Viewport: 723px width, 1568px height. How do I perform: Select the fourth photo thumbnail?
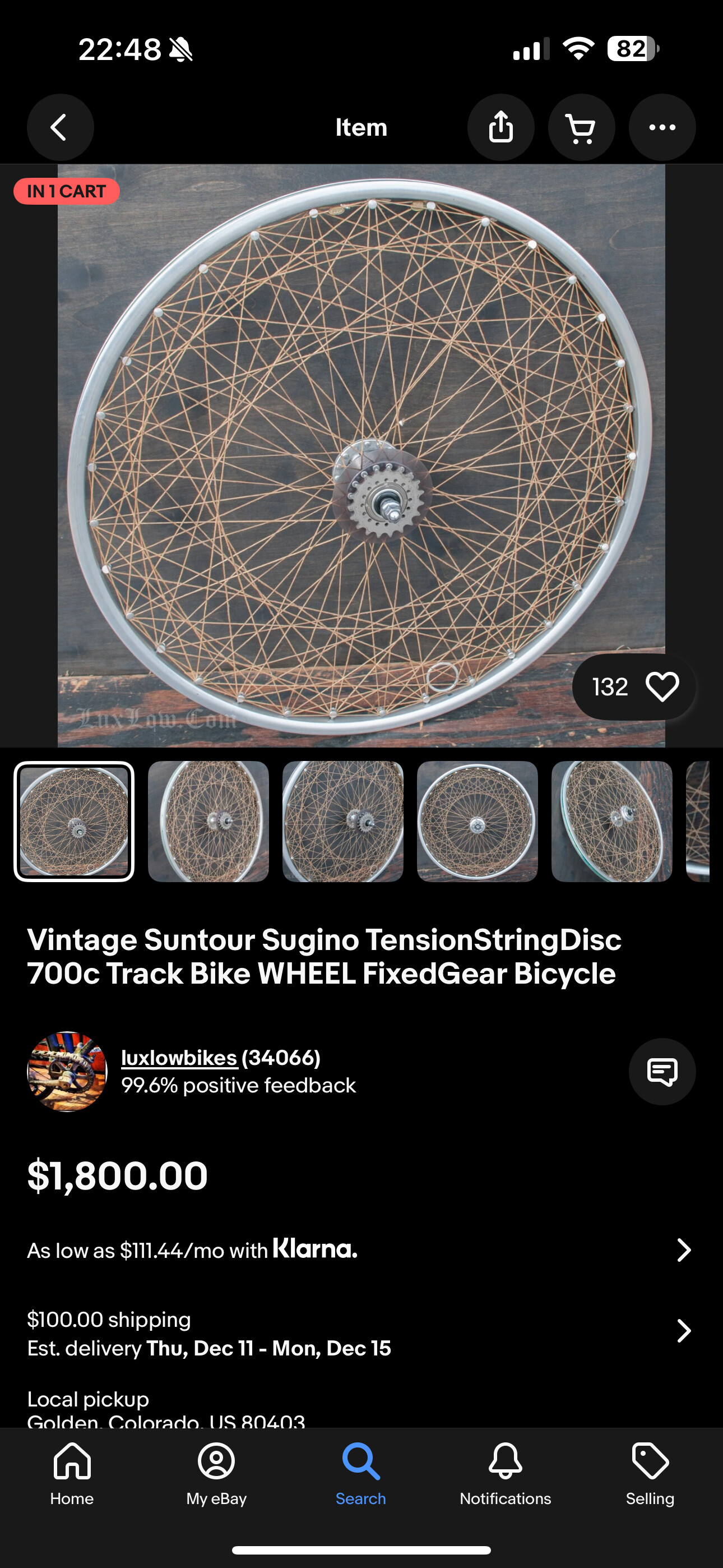[x=477, y=821]
